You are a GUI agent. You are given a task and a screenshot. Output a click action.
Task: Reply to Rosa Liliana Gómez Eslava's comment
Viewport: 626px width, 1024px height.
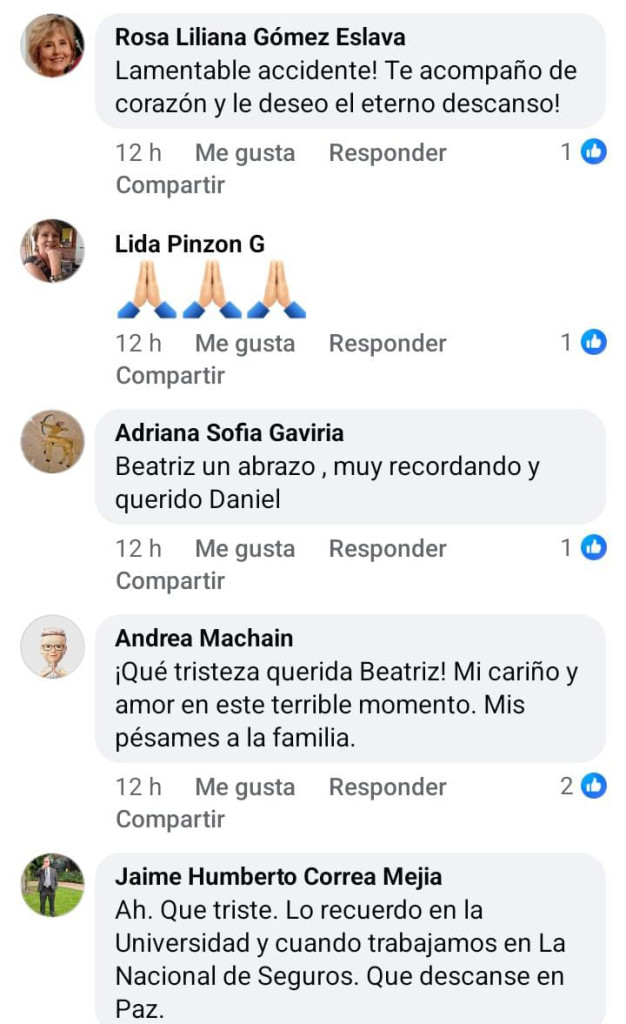[x=387, y=153]
